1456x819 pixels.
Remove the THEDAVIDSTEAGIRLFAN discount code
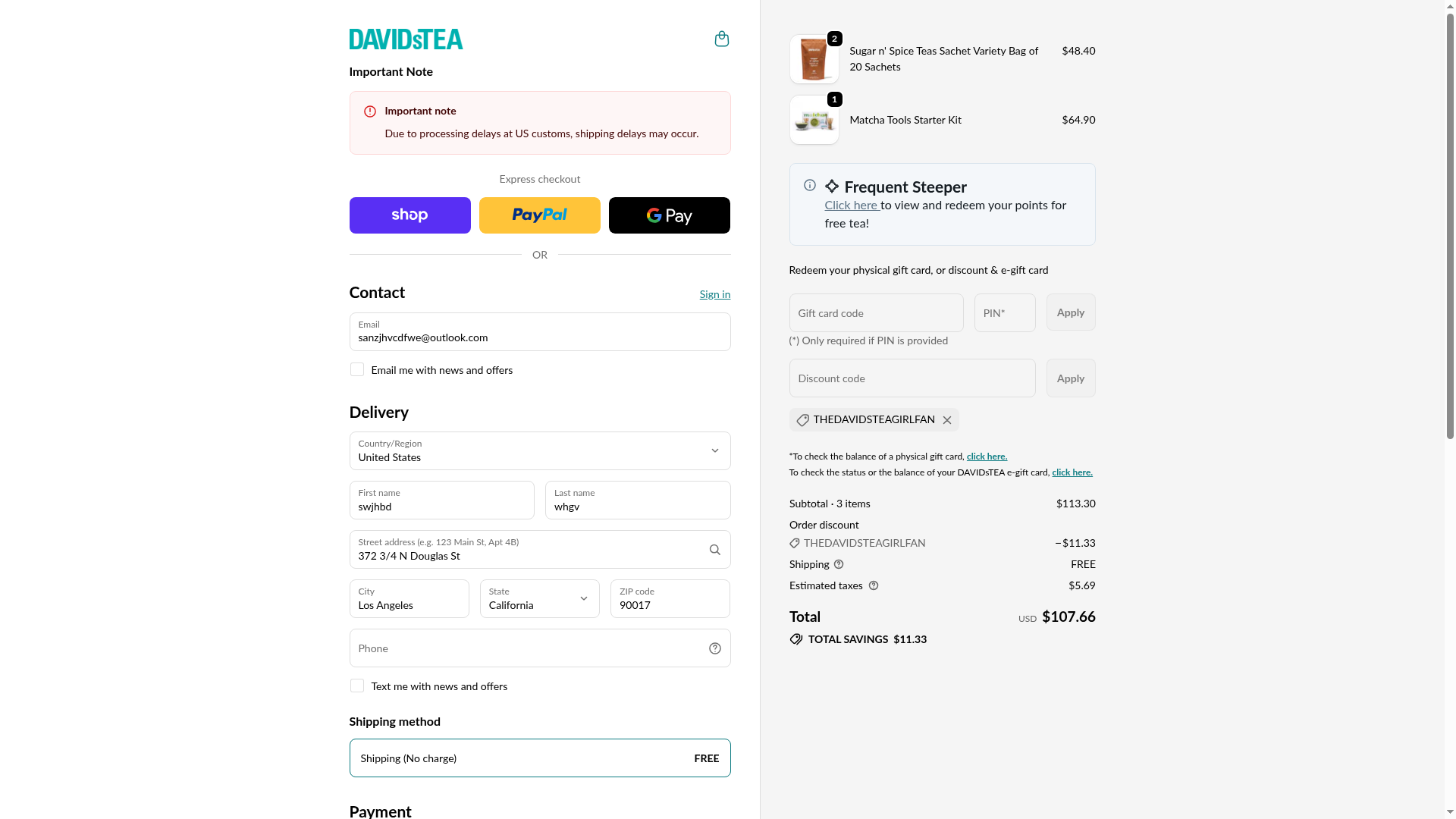click(x=946, y=420)
